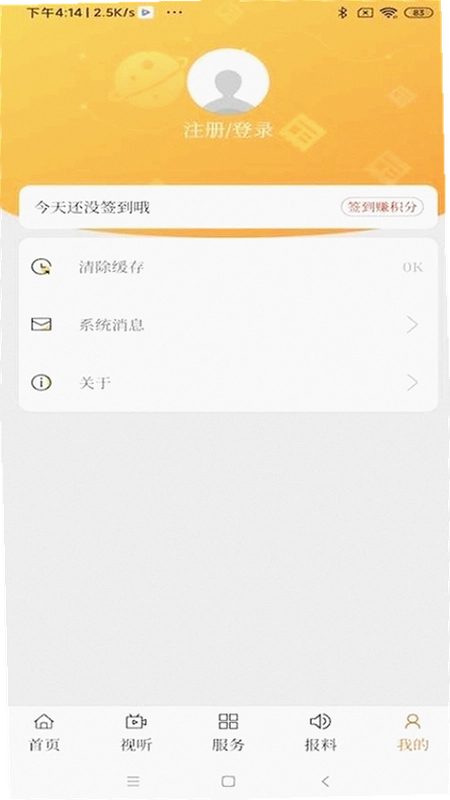Select the 我的 tab
450x800 pixels.
click(412, 733)
